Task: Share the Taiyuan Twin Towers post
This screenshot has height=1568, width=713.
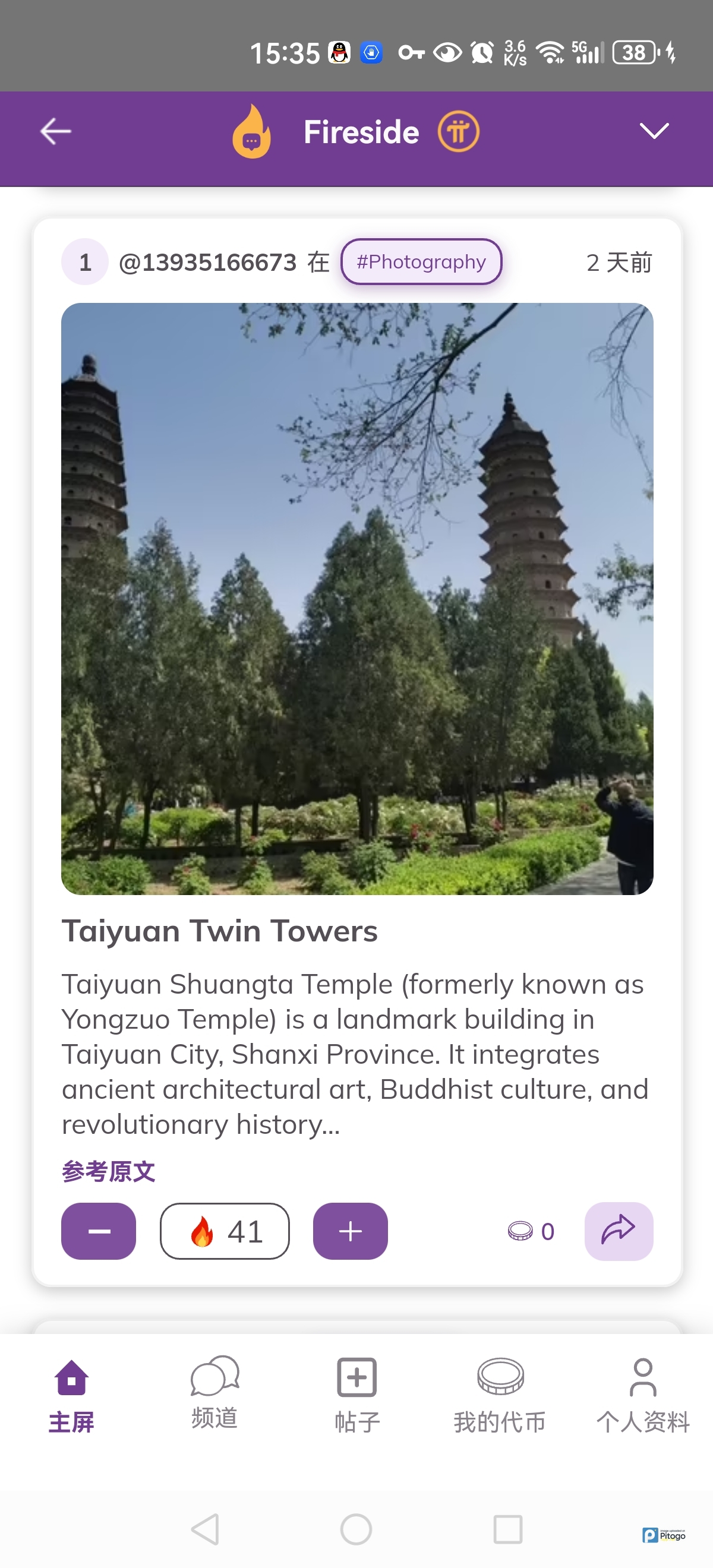Action: tap(618, 1231)
